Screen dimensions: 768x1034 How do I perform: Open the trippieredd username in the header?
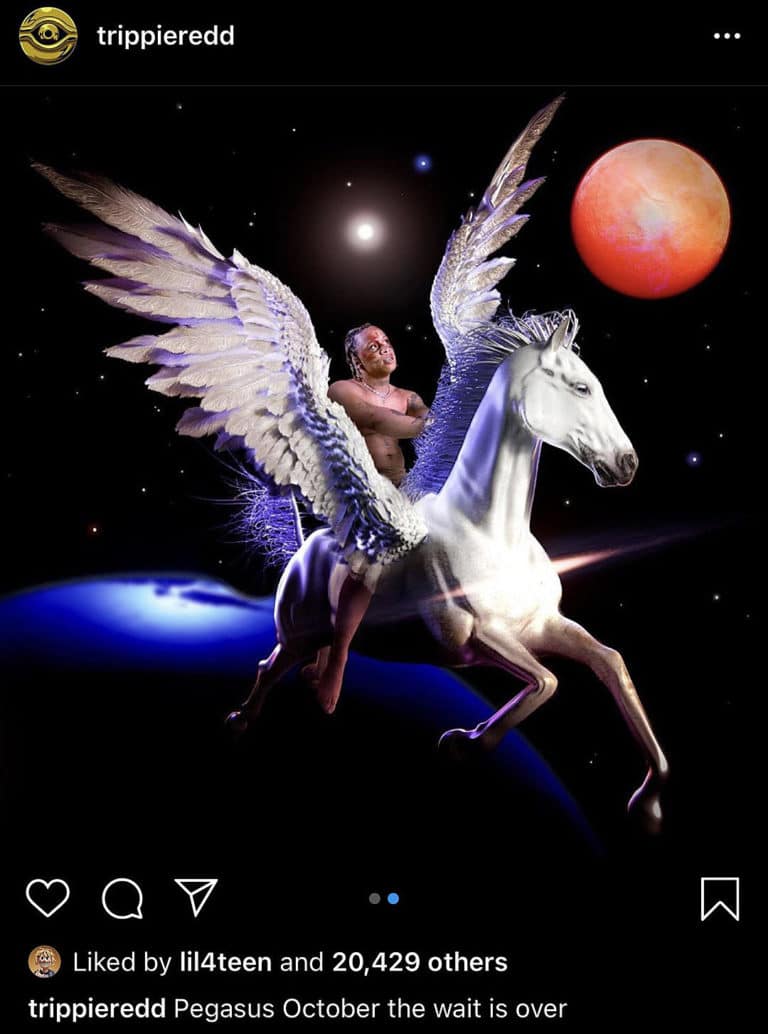(165, 36)
